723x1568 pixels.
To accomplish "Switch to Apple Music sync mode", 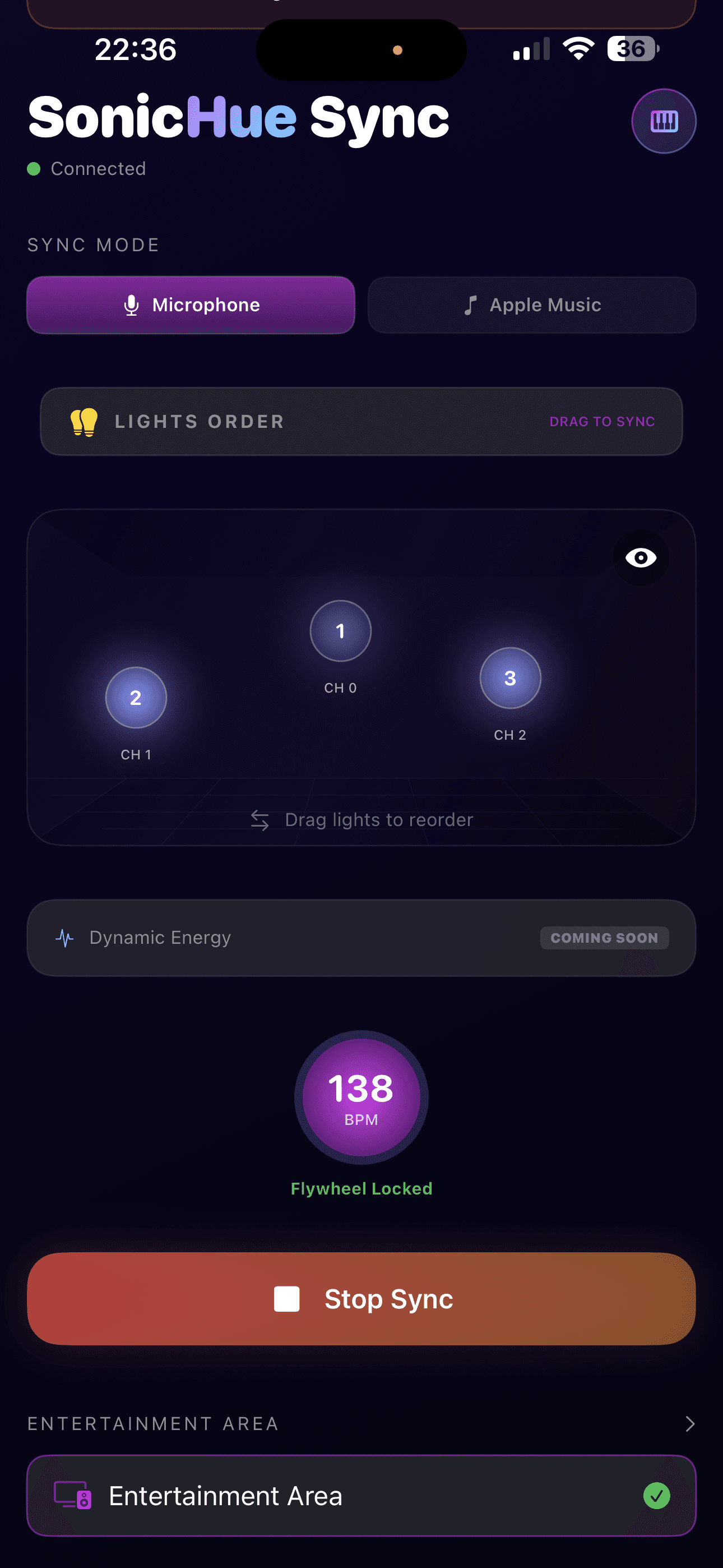I will pos(531,305).
